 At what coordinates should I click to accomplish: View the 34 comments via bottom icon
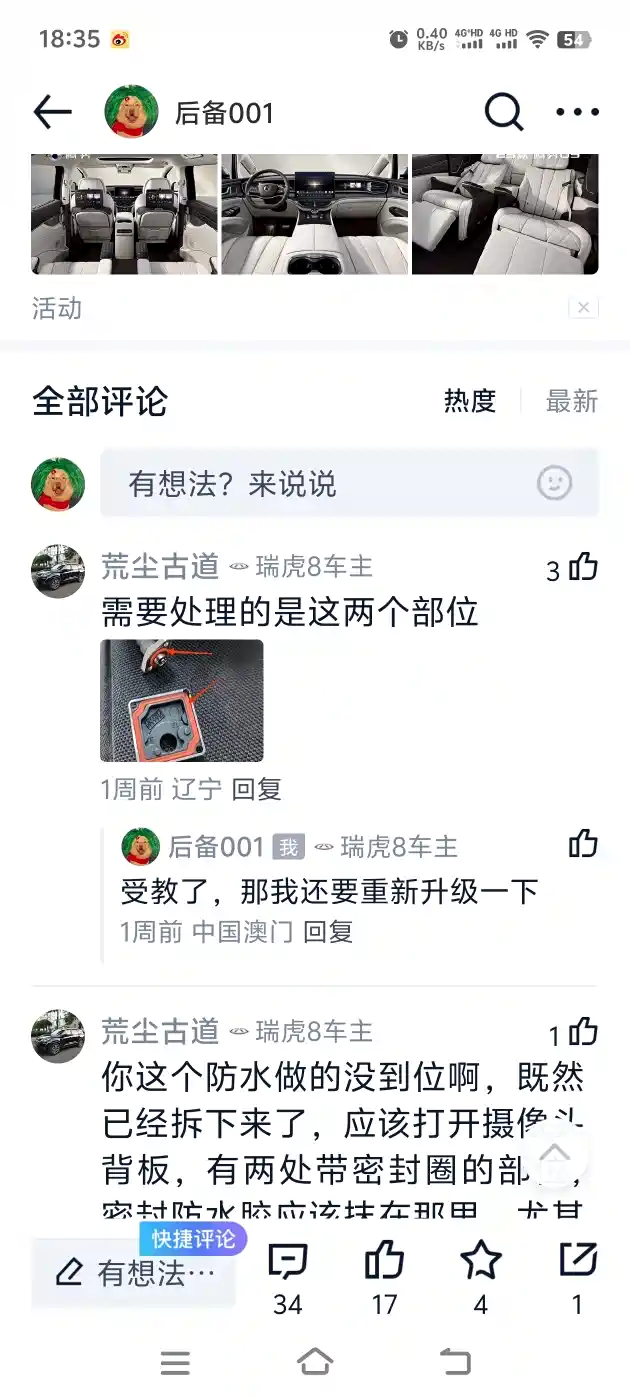[288, 1263]
